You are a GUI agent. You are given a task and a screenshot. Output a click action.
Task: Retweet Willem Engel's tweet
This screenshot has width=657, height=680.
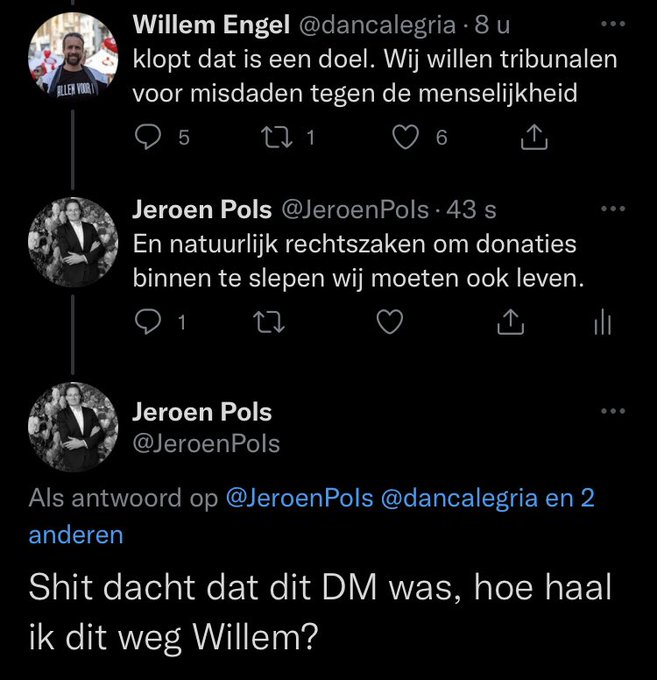pyautogui.click(x=272, y=139)
